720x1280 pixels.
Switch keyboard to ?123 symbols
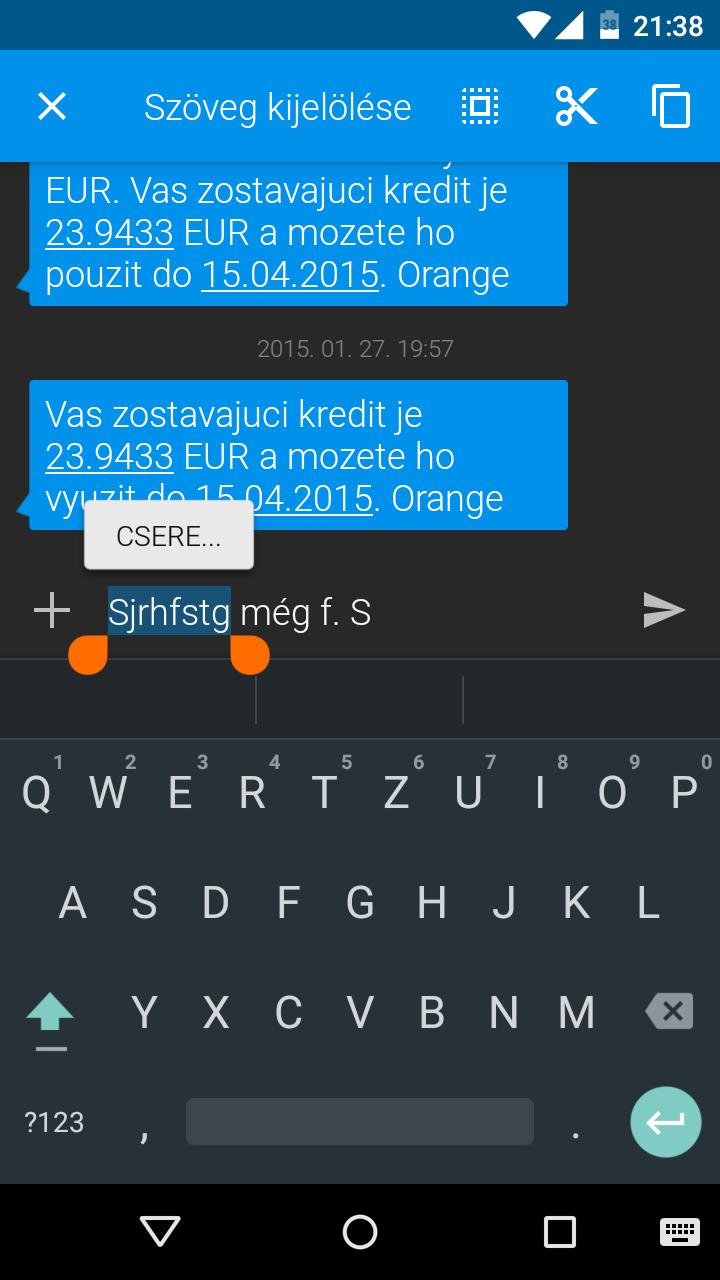[x=54, y=1122]
